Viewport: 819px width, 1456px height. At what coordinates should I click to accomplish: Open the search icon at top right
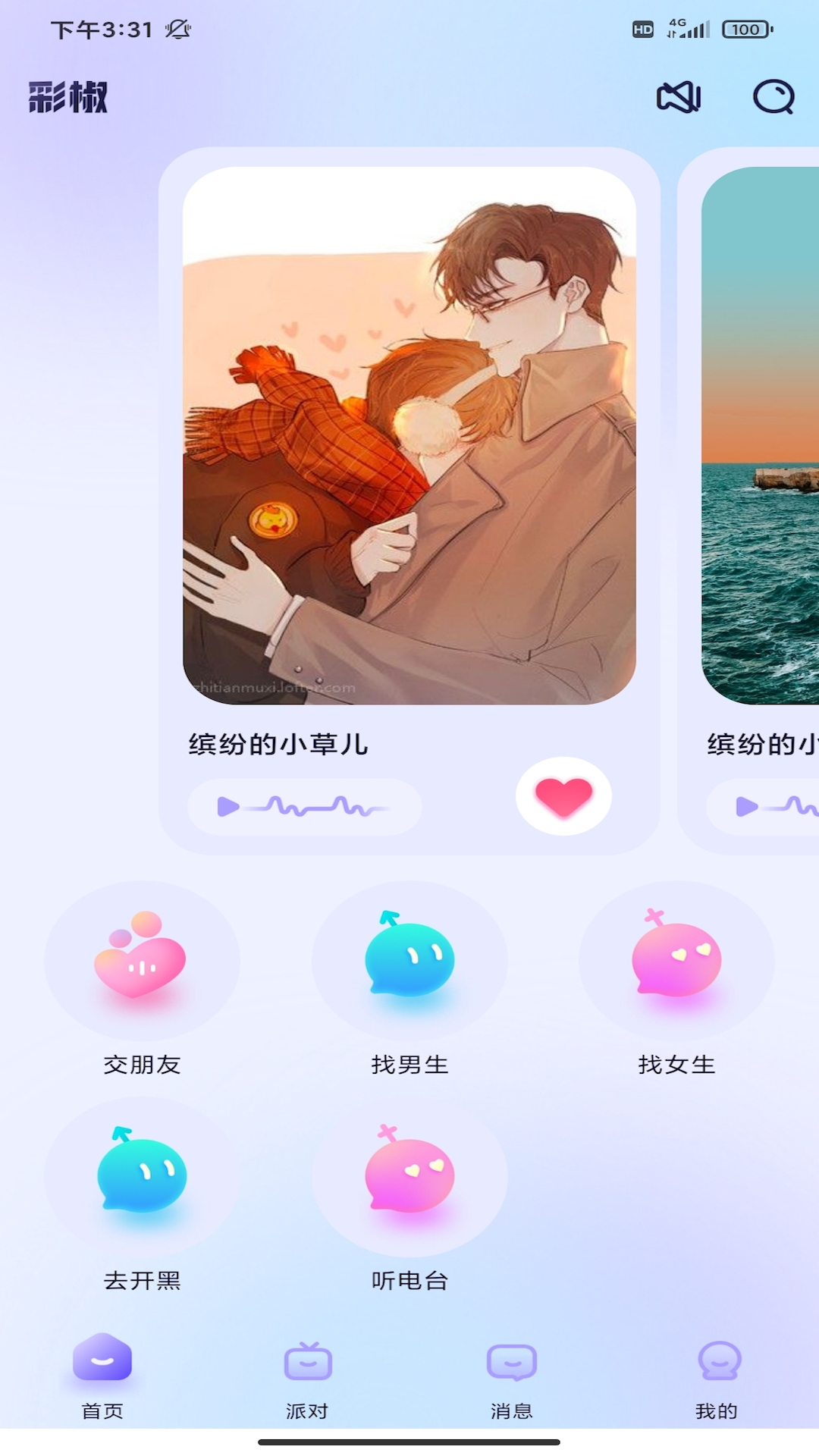[773, 97]
